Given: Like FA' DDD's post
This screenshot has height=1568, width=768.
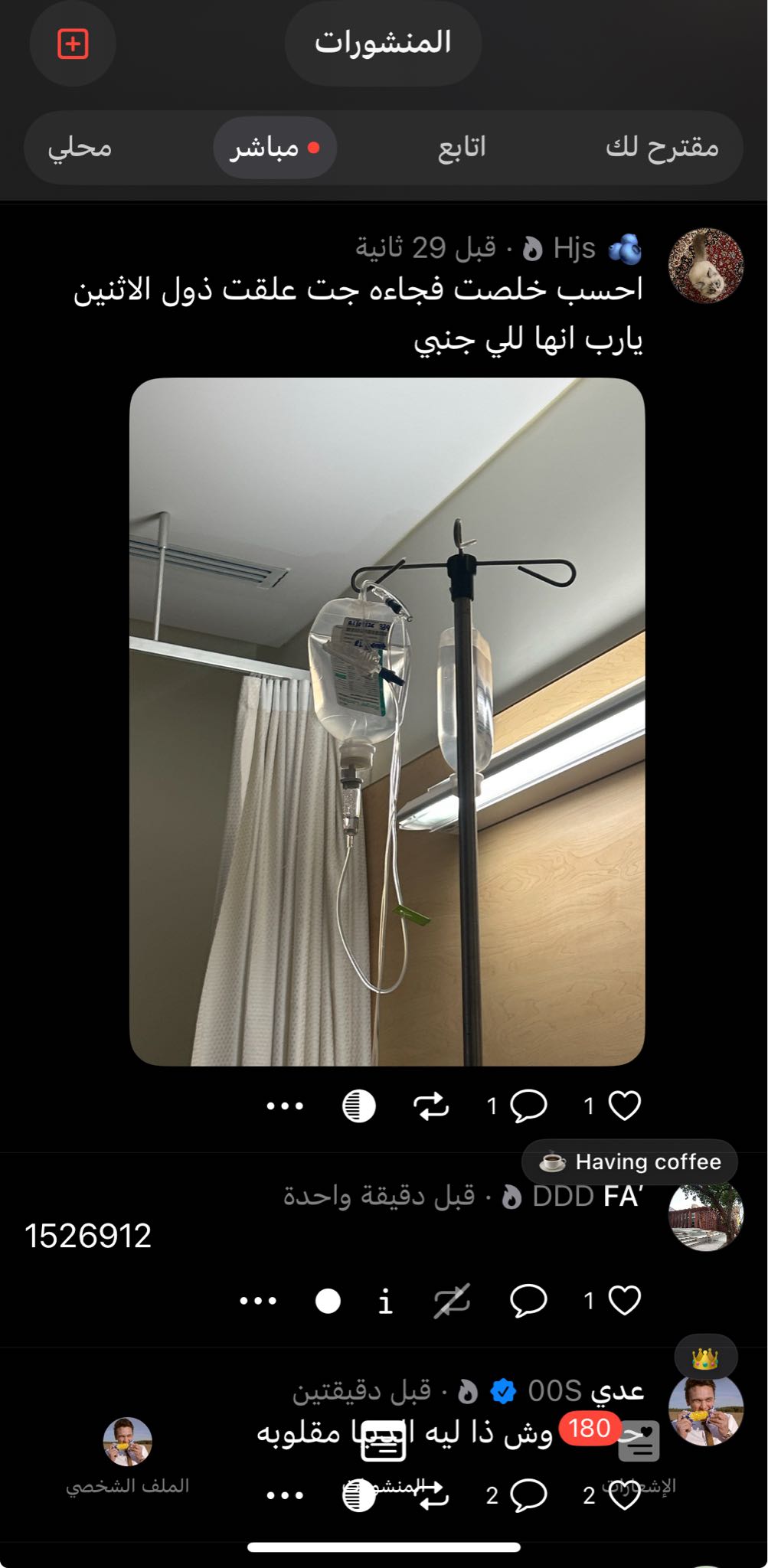Looking at the screenshot, I should pos(623,1300).
